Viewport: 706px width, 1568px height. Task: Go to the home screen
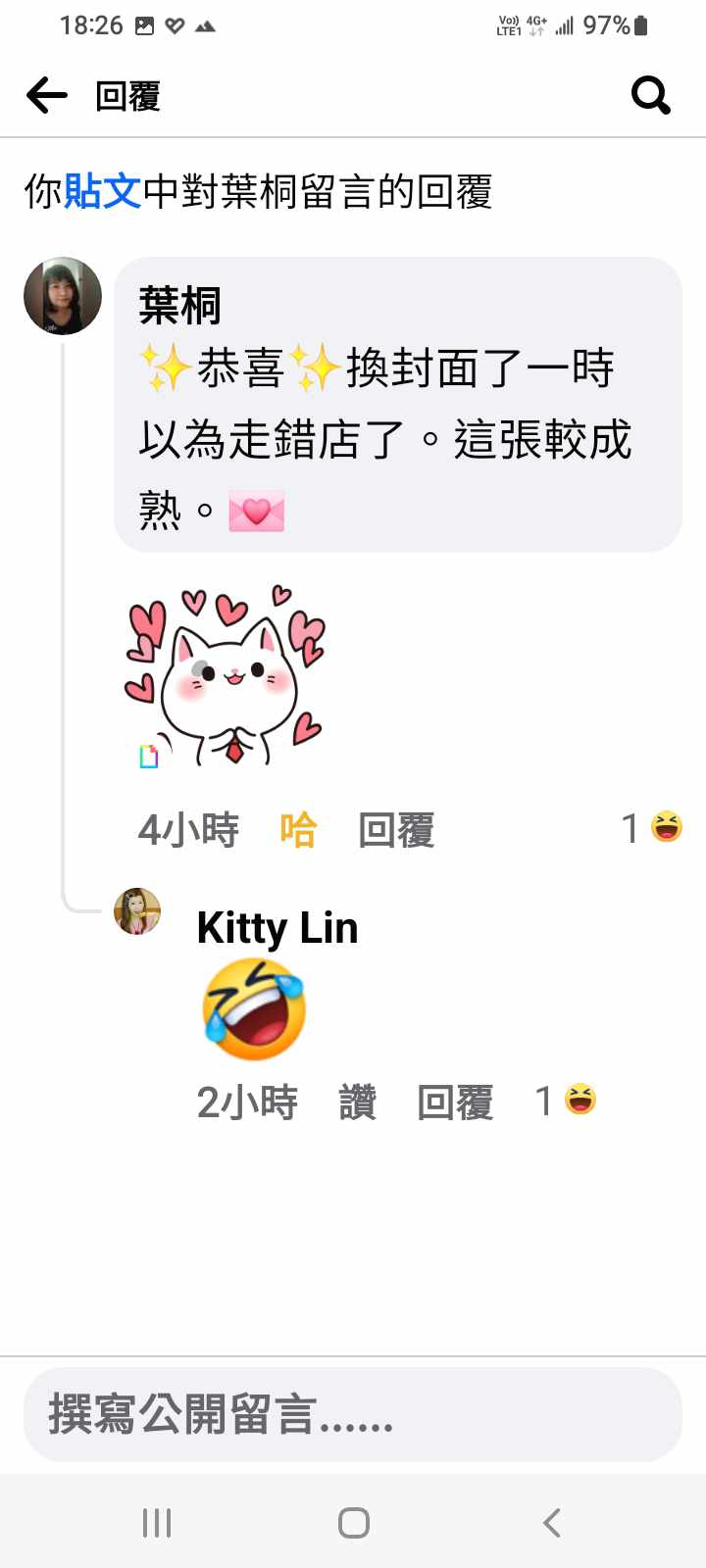353,1523
